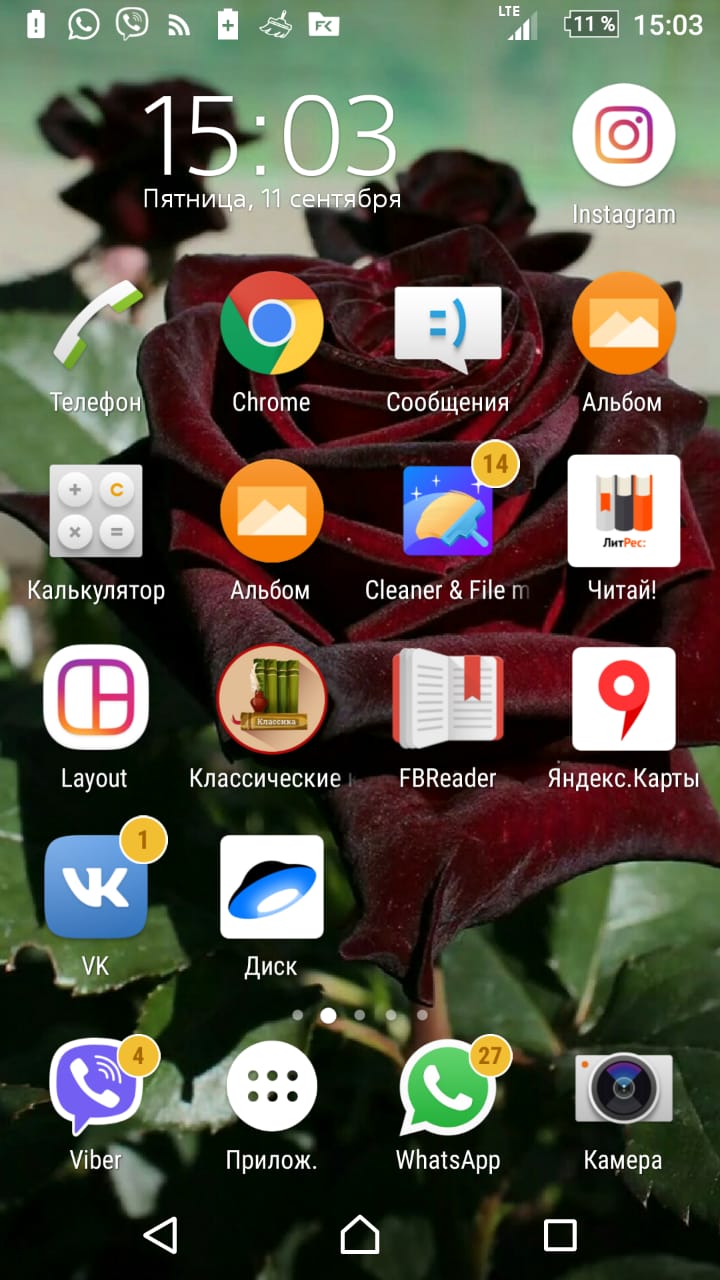Open the Классические books app
720x1280 pixels.
coord(271,698)
